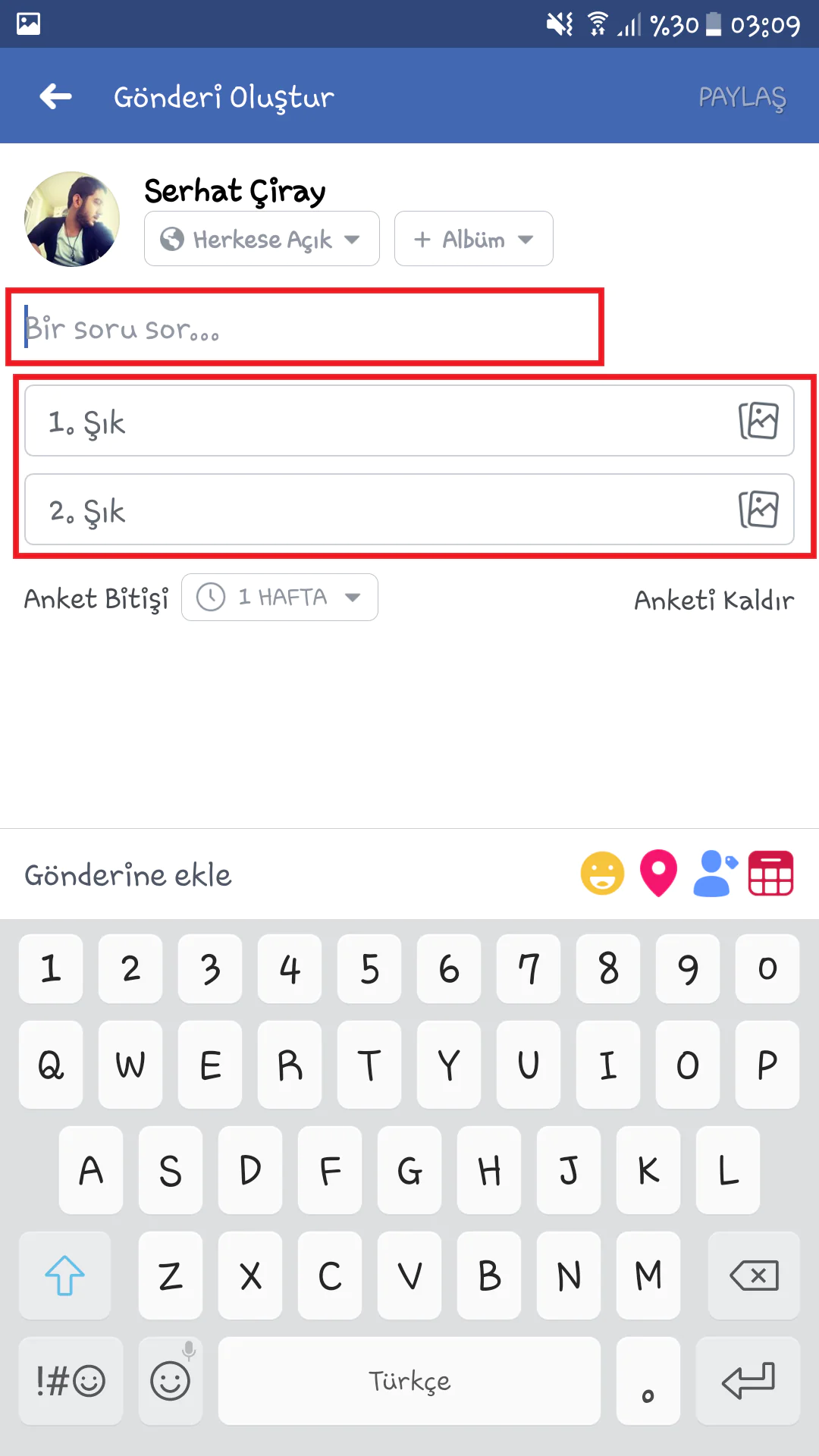This screenshot has height=1456, width=819.
Task: Add an image to 1. Şık
Action: [758, 421]
